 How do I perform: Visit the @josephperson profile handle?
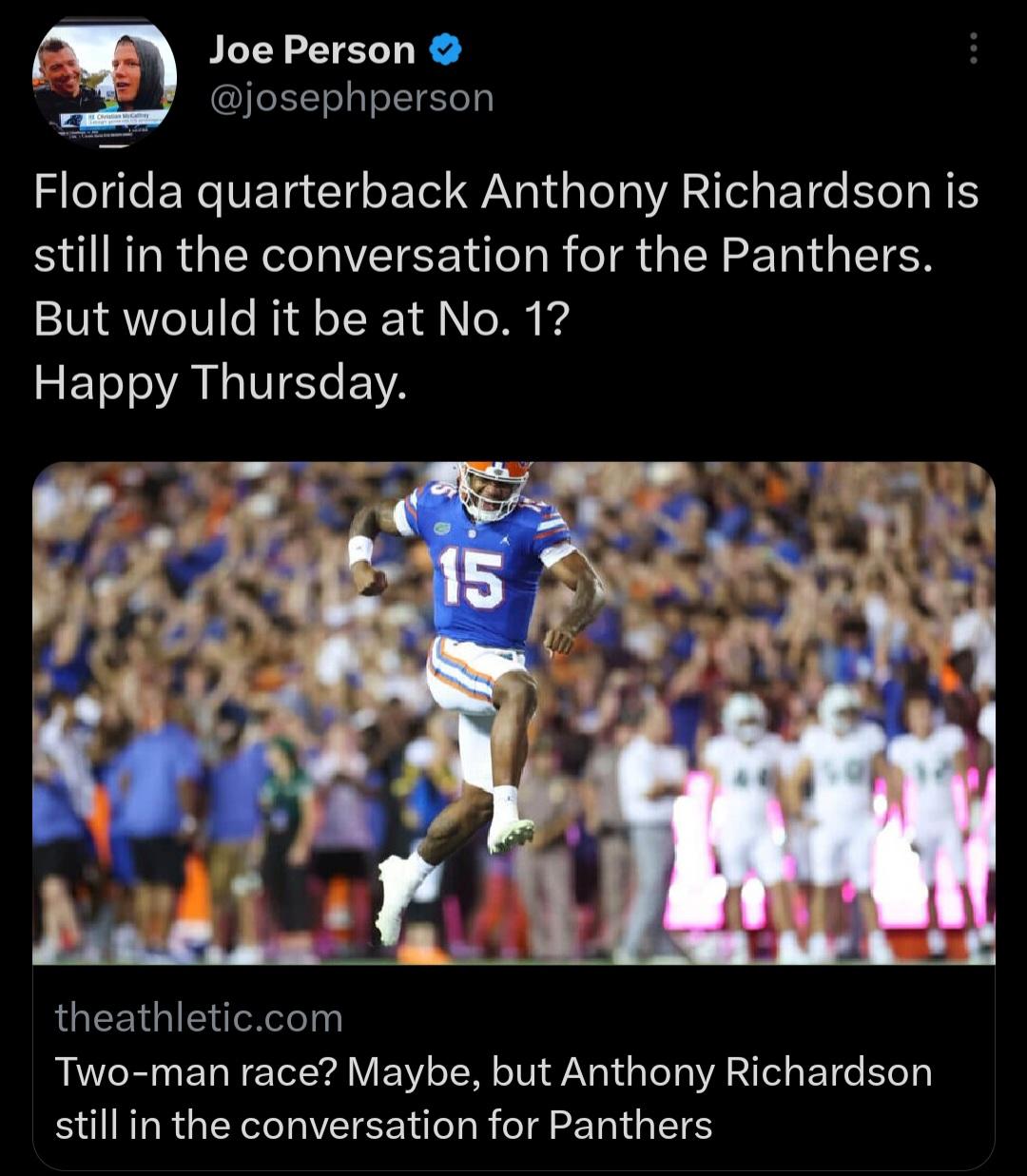pos(351,98)
